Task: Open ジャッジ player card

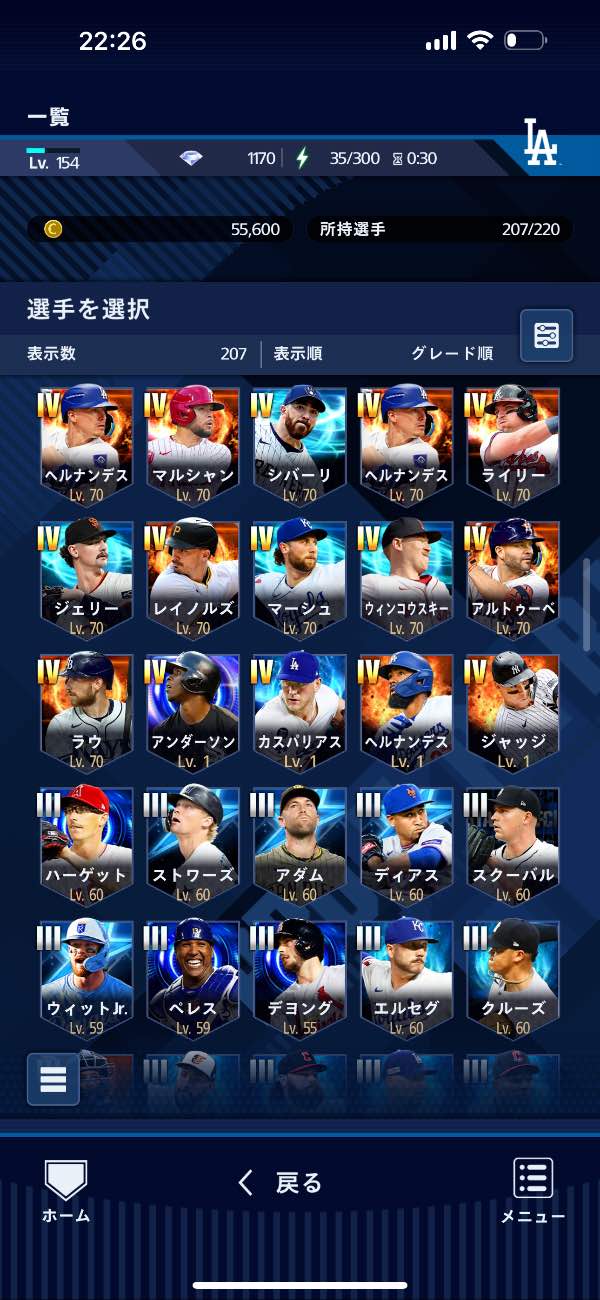Action: point(511,711)
